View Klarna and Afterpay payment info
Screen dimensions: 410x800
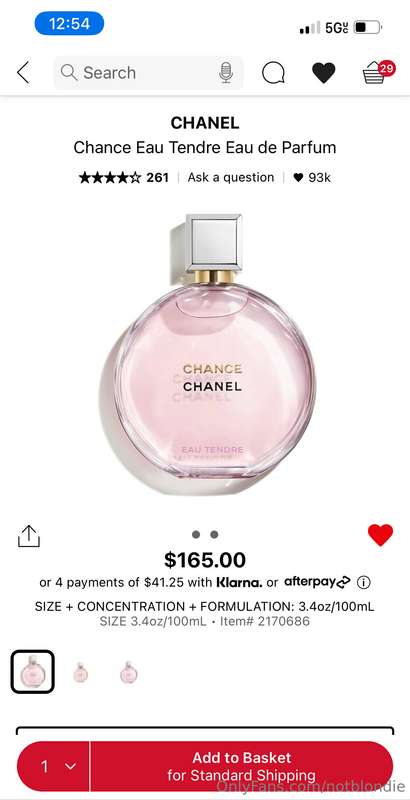tap(364, 582)
